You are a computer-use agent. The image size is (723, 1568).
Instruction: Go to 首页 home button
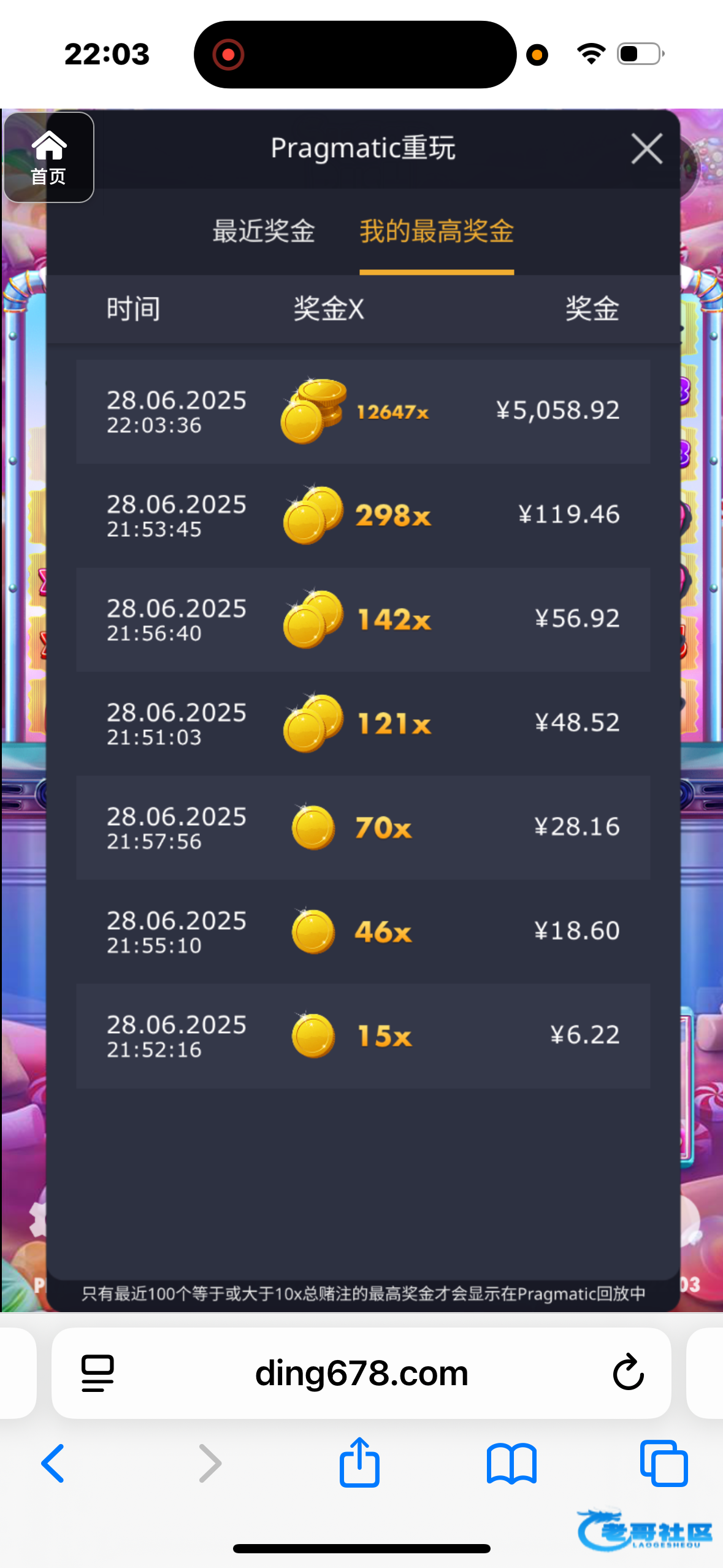48,158
